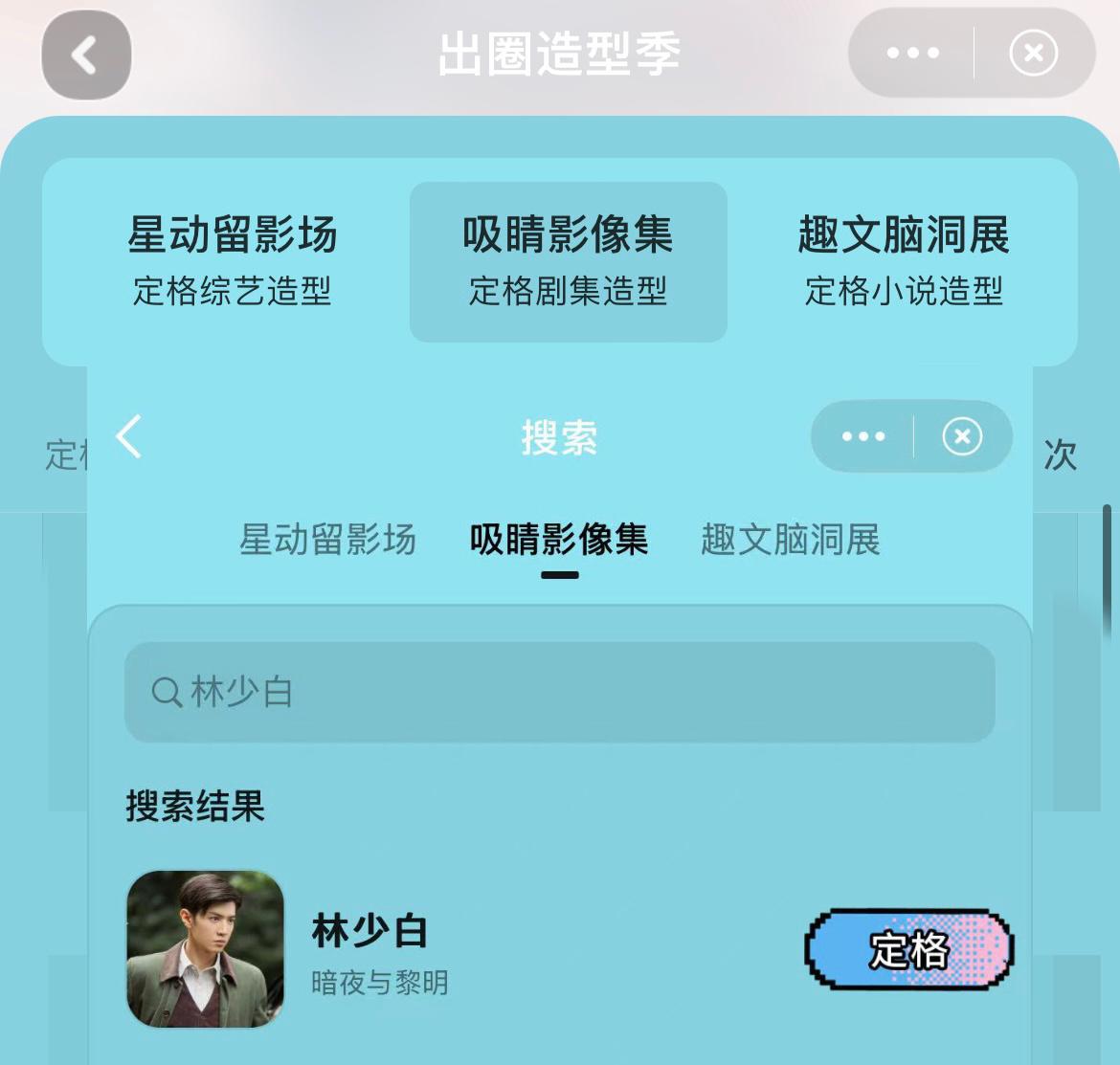Tap the 定格 button for 林少白
This screenshot has width=1120, height=1065.
(x=908, y=949)
